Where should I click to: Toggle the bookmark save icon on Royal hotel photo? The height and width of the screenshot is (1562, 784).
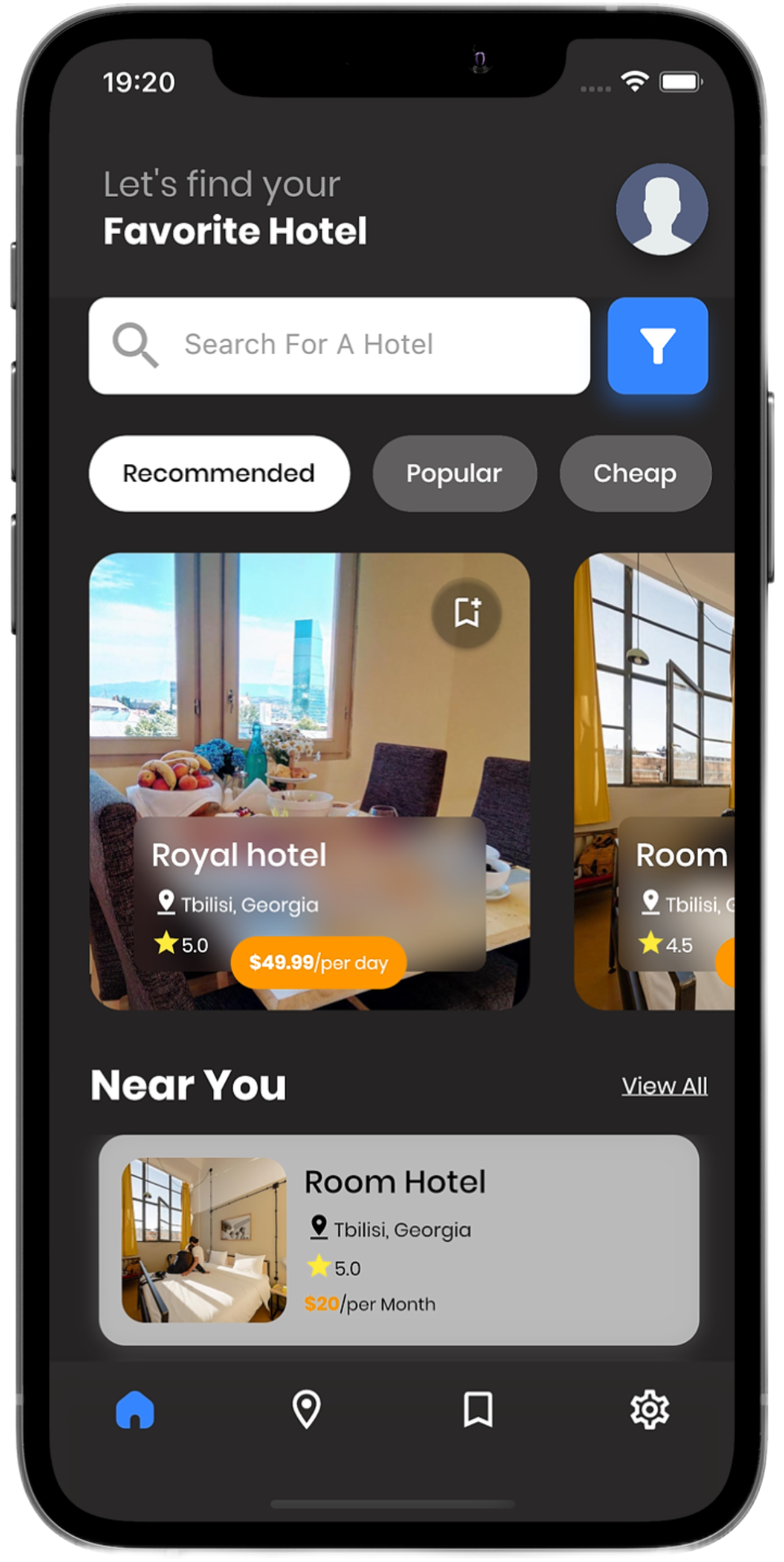tap(465, 612)
